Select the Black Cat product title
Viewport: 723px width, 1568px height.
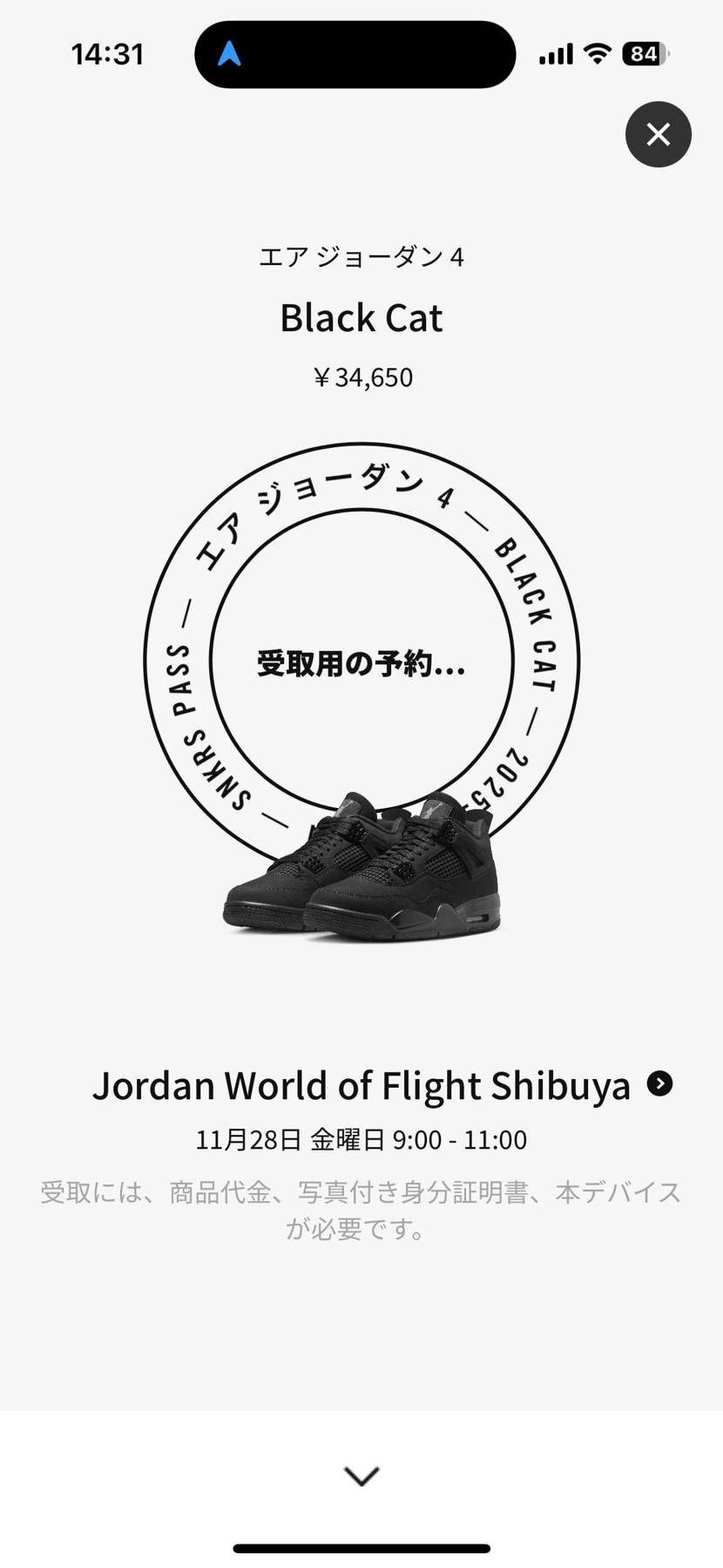pos(361,317)
